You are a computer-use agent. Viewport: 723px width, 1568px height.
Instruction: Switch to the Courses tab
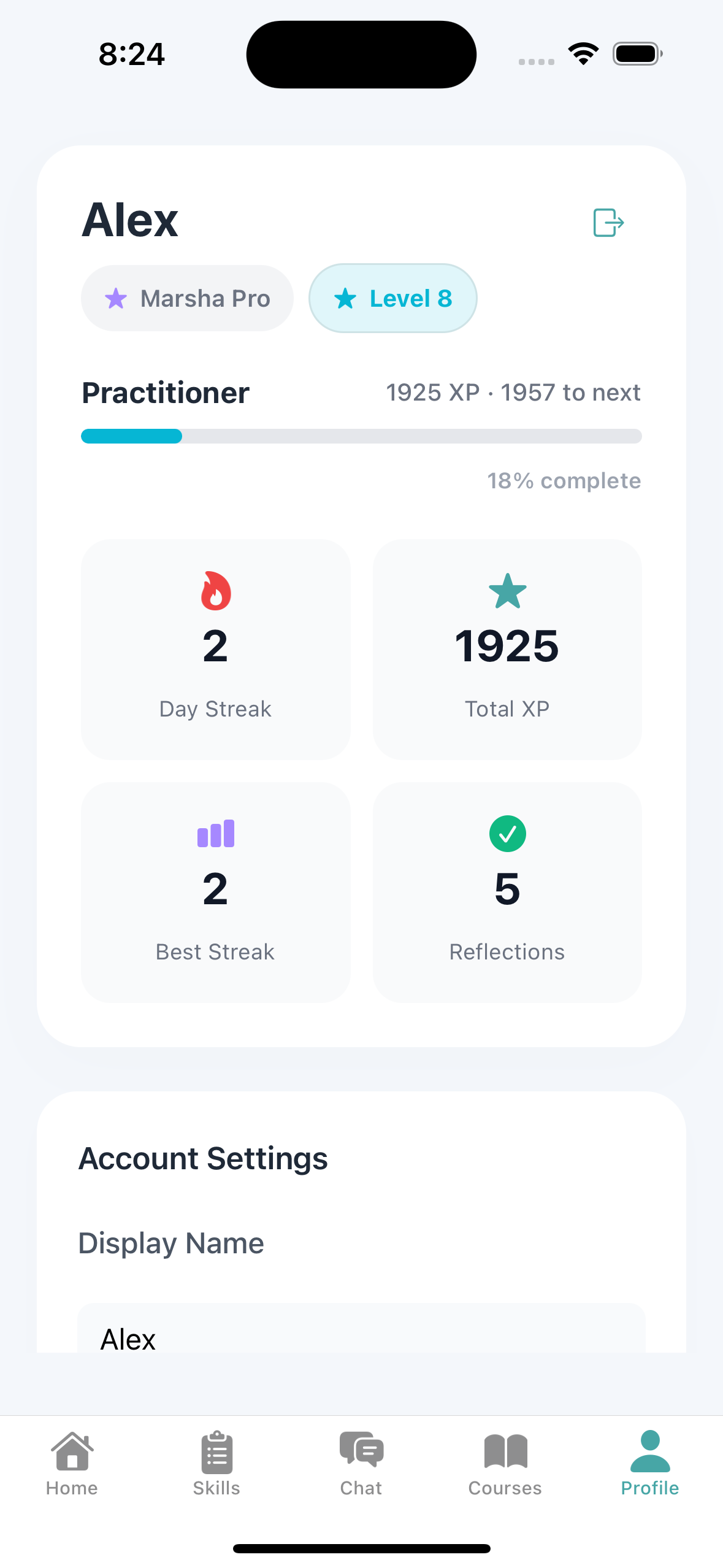click(x=505, y=1463)
